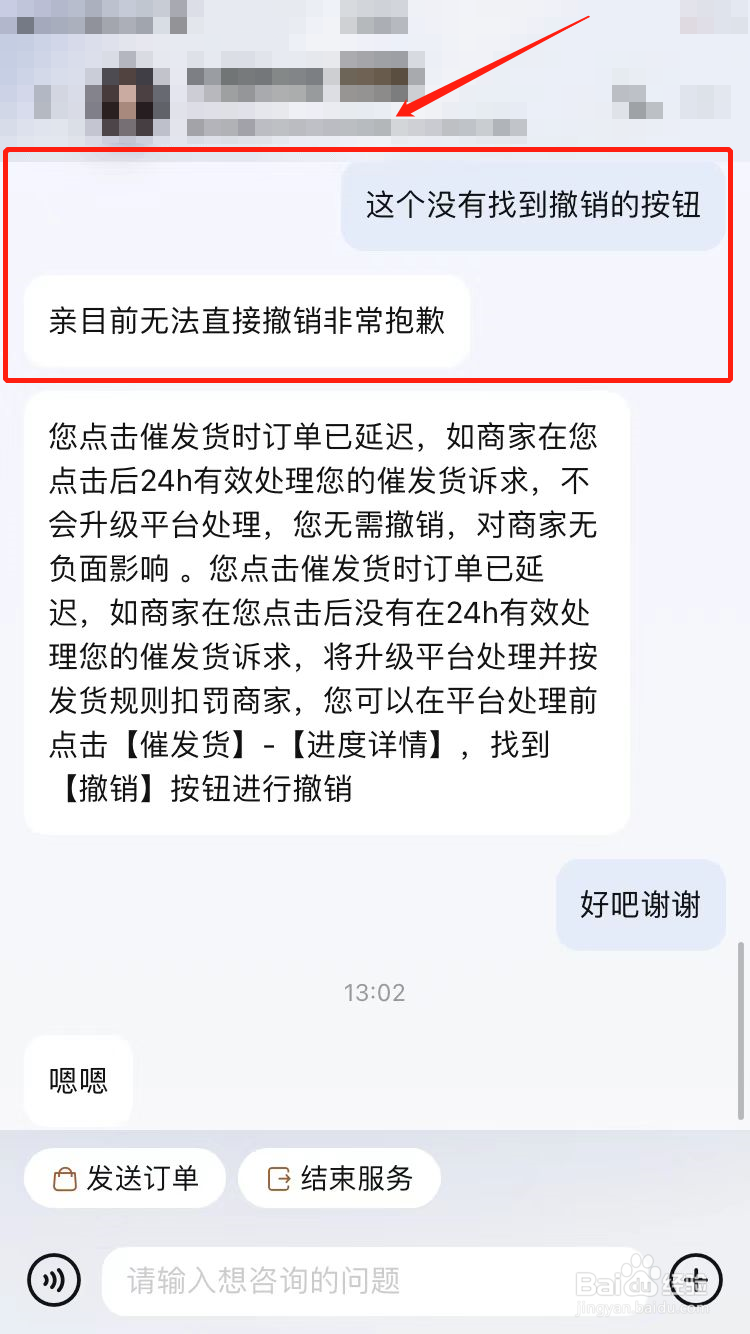The height and width of the screenshot is (1334, 750).
Task: Click the shopping bag icon on 发送订单
Action: [x=64, y=1178]
